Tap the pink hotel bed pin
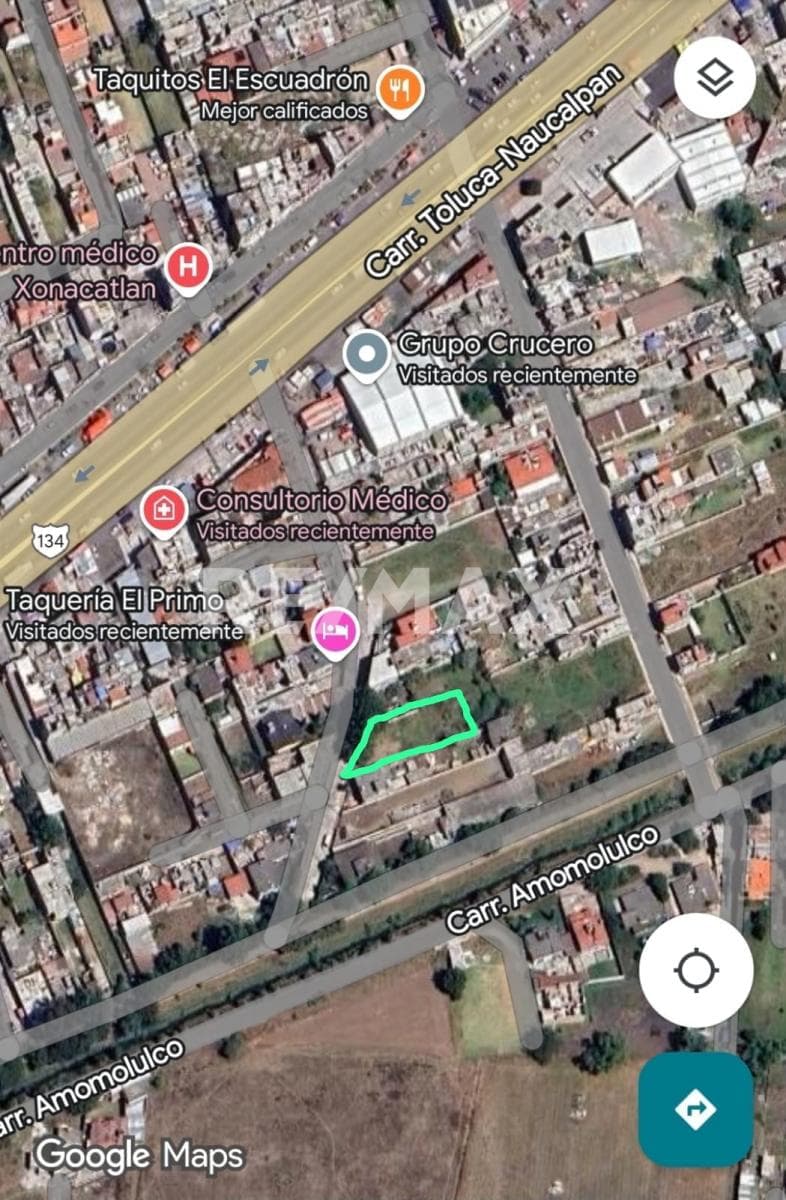786x1200 pixels. (335, 631)
